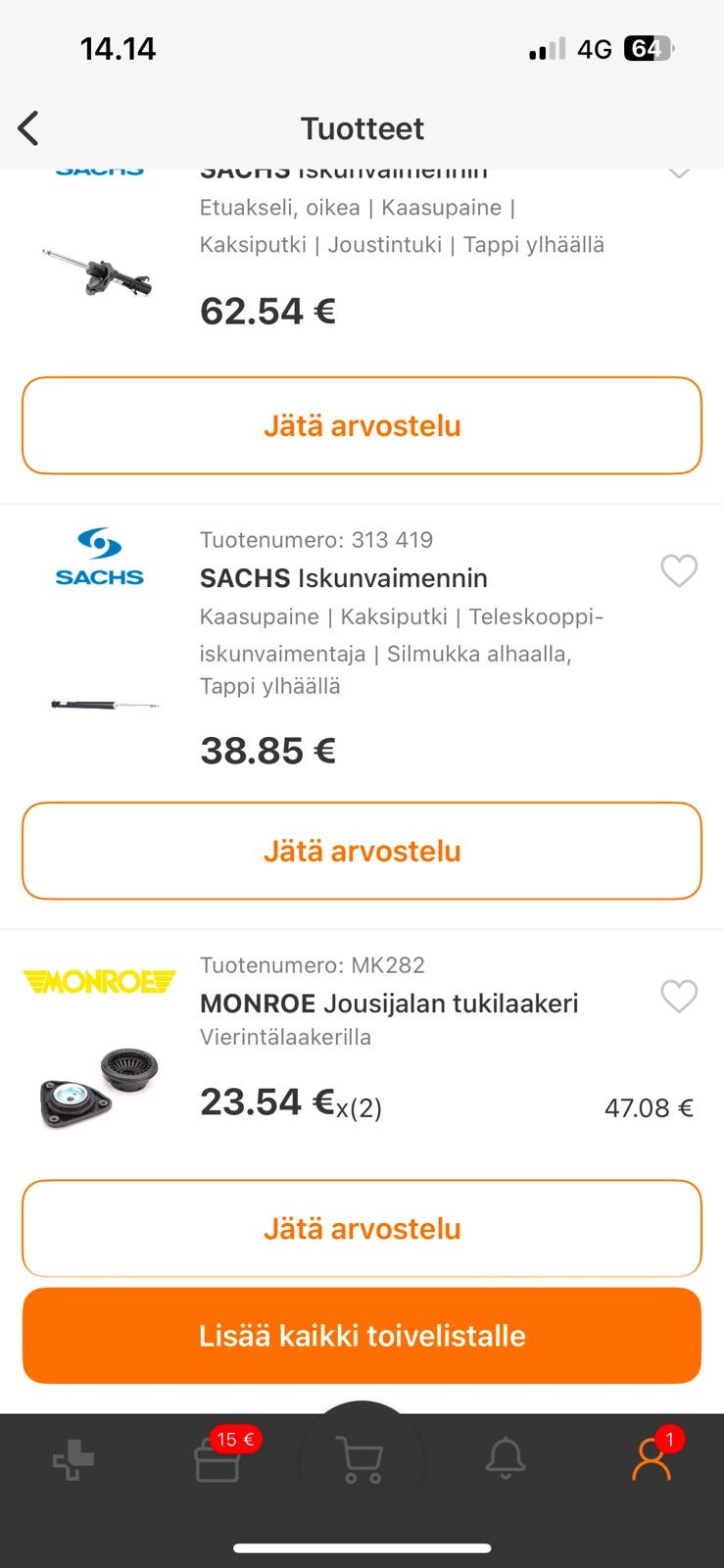Add MONROE MK282 to the wishlist heart

[679, 997]
